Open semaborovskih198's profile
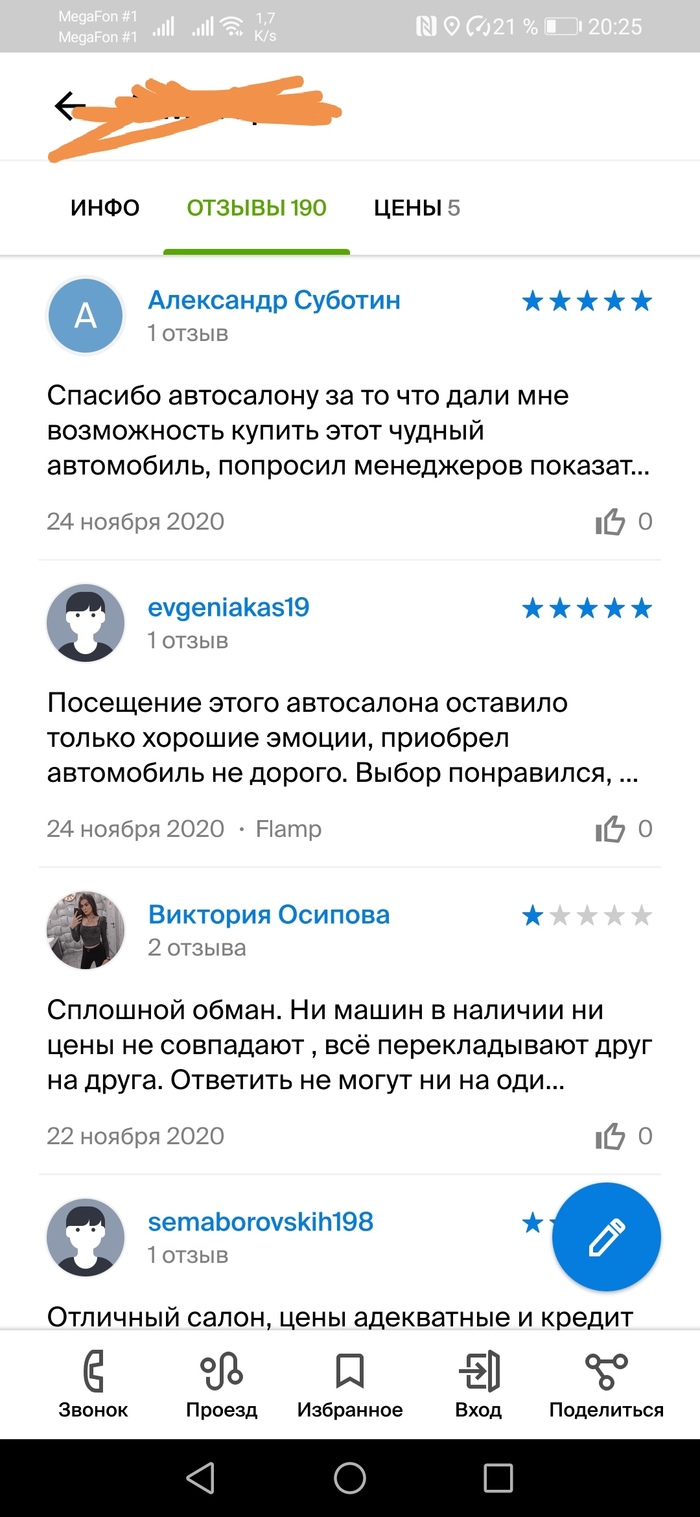 [x=260, y=1221]
